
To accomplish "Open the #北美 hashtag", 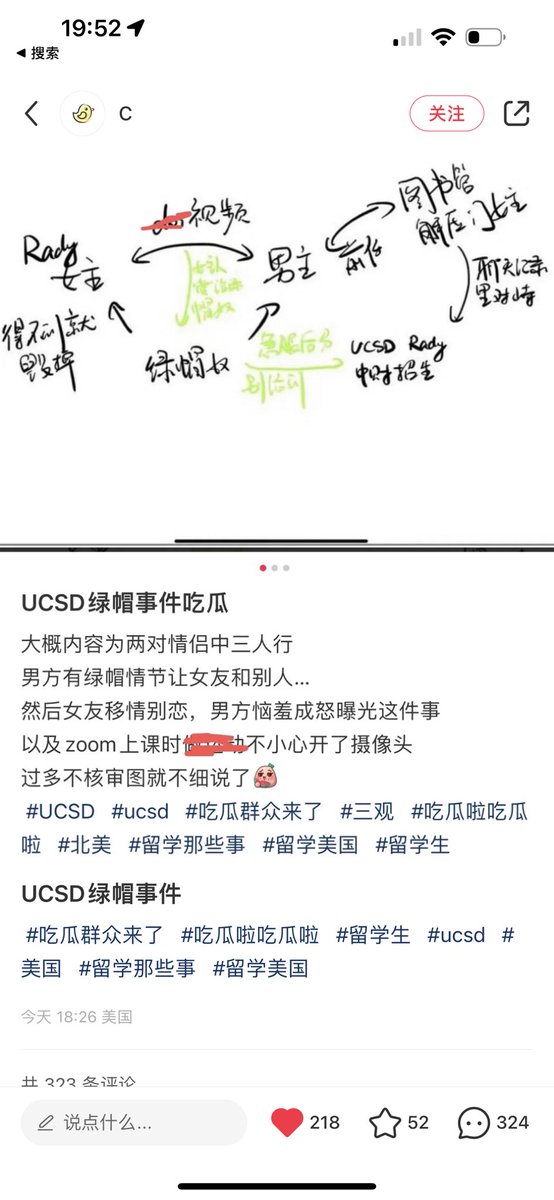I will (85, 845).
